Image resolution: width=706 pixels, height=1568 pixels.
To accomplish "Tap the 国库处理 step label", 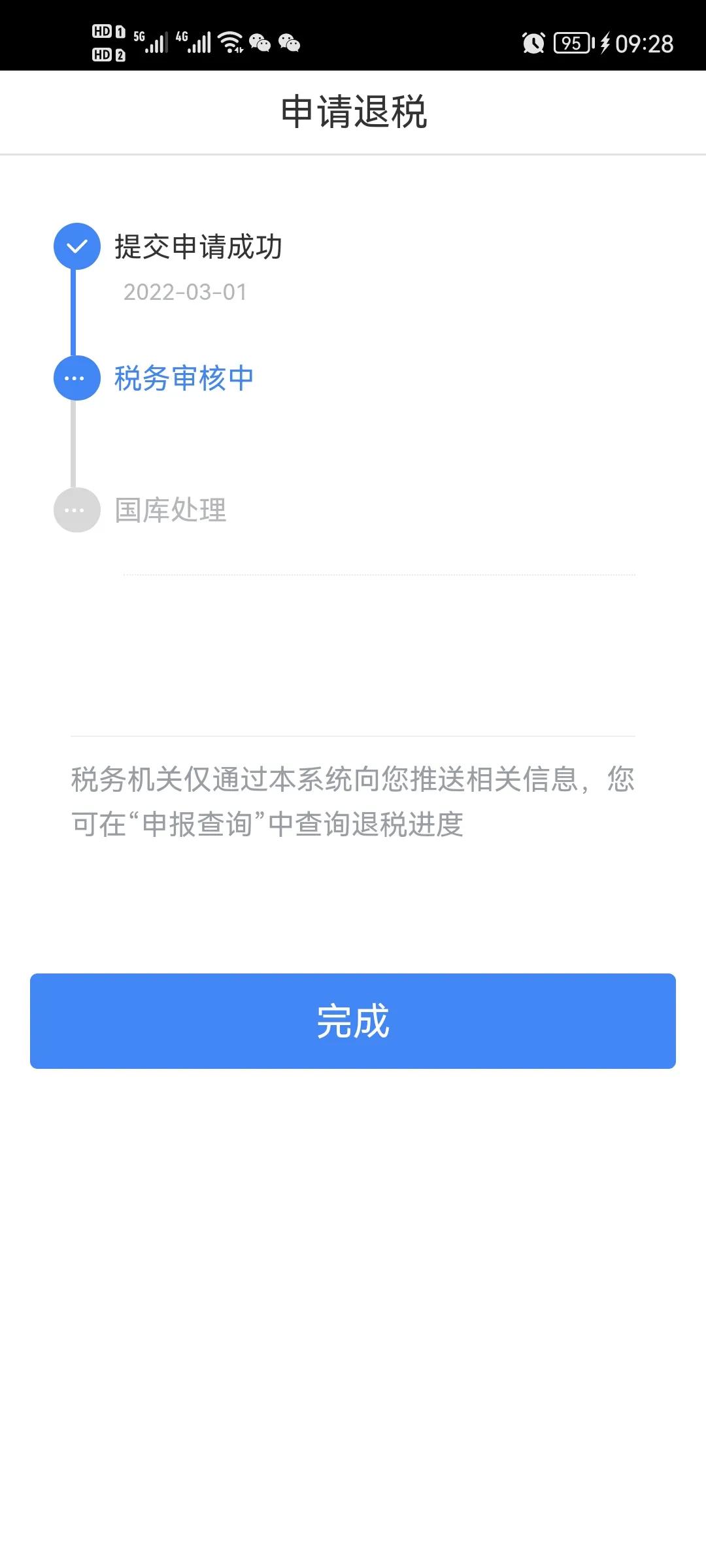I will point(172,510).
